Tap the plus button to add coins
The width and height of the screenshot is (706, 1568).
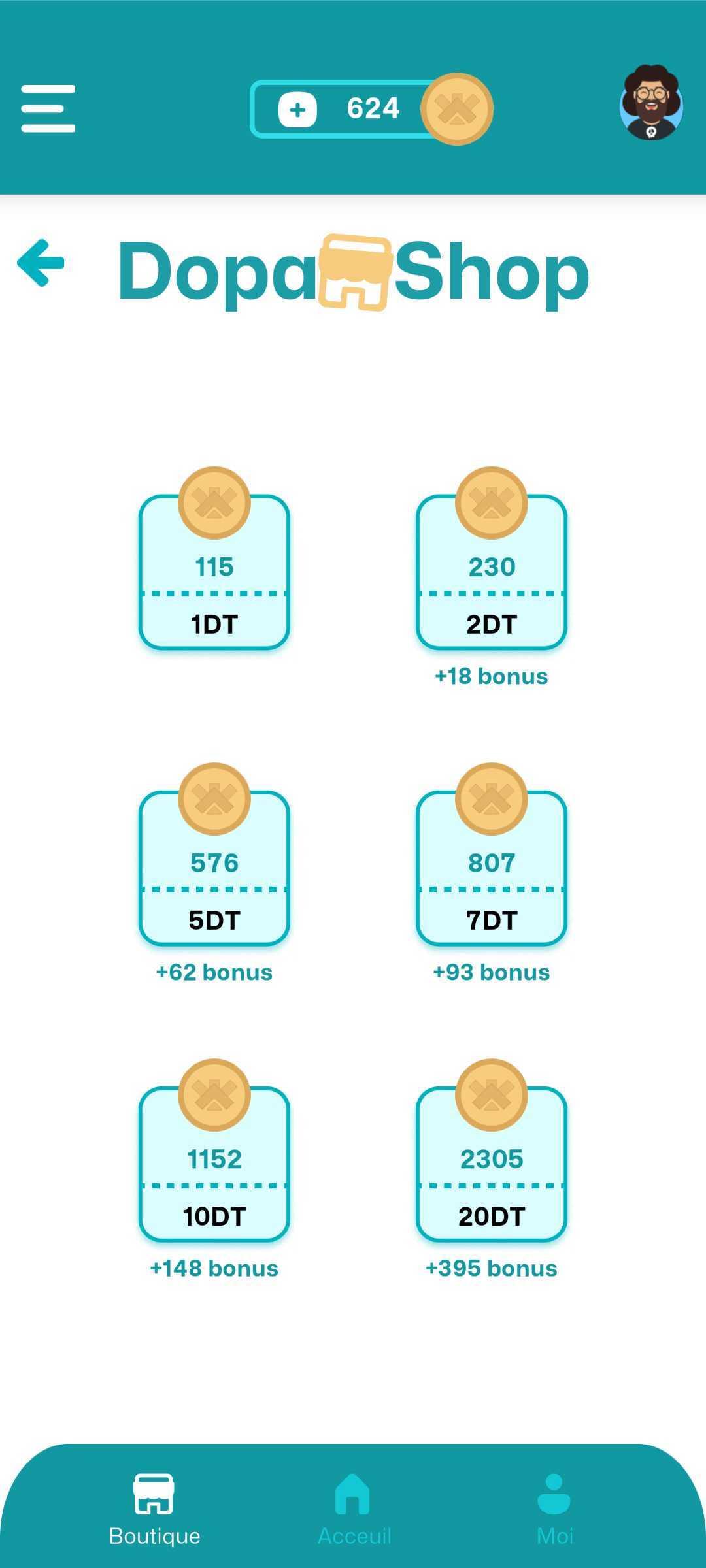[x=297, y=109]
